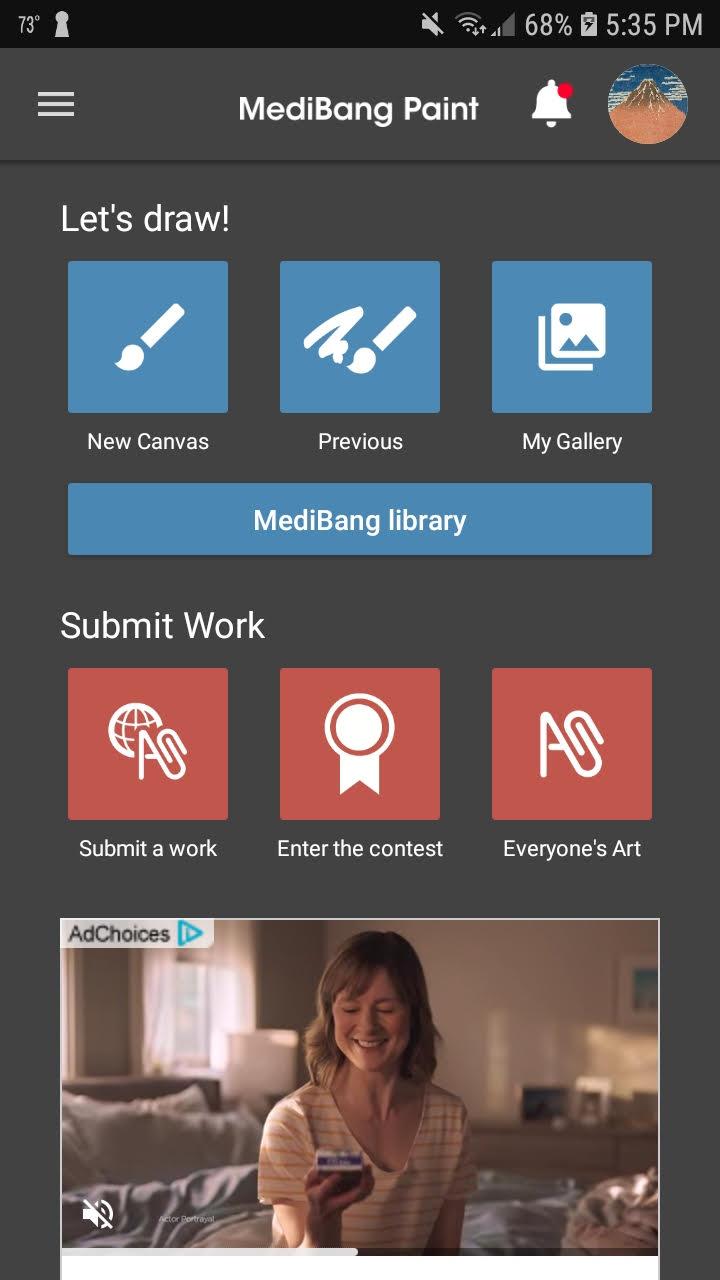The height and width of the screenshot is (1280, 720).
Task: Open the MediBang library
Action: click(360, 519)
